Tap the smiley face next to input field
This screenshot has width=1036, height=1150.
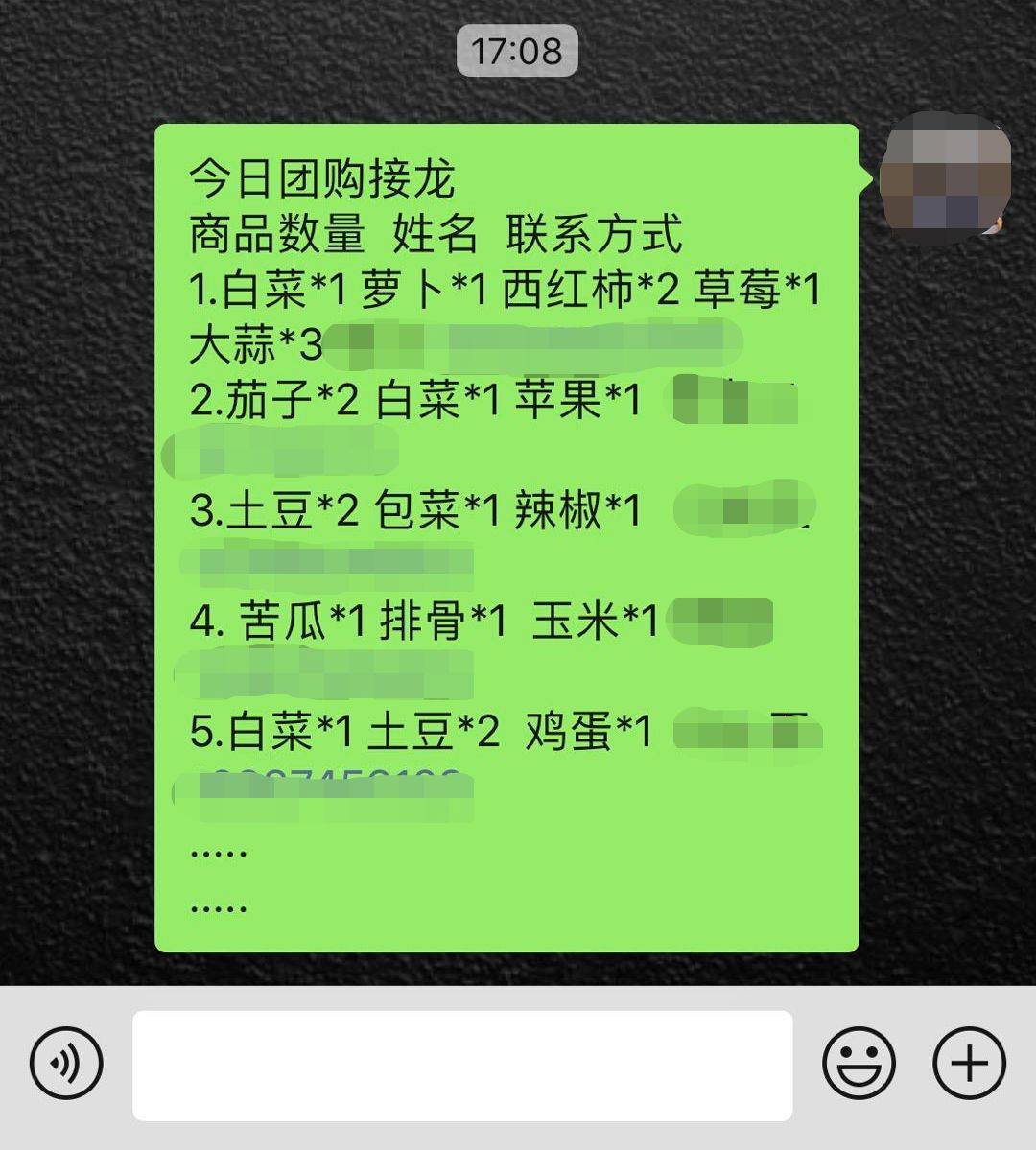tap(857, 1062)
